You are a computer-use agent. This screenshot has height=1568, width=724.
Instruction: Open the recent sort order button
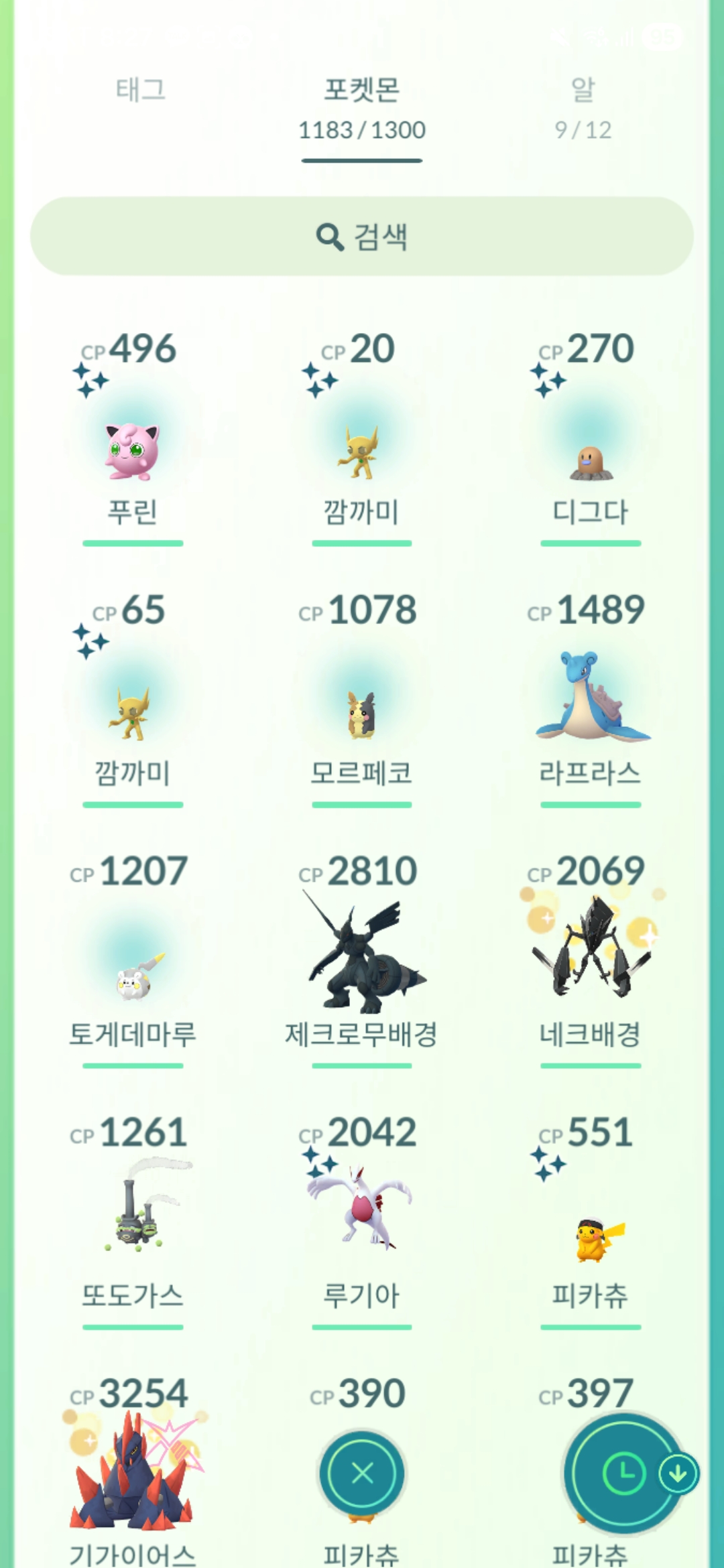[624, 1473]
